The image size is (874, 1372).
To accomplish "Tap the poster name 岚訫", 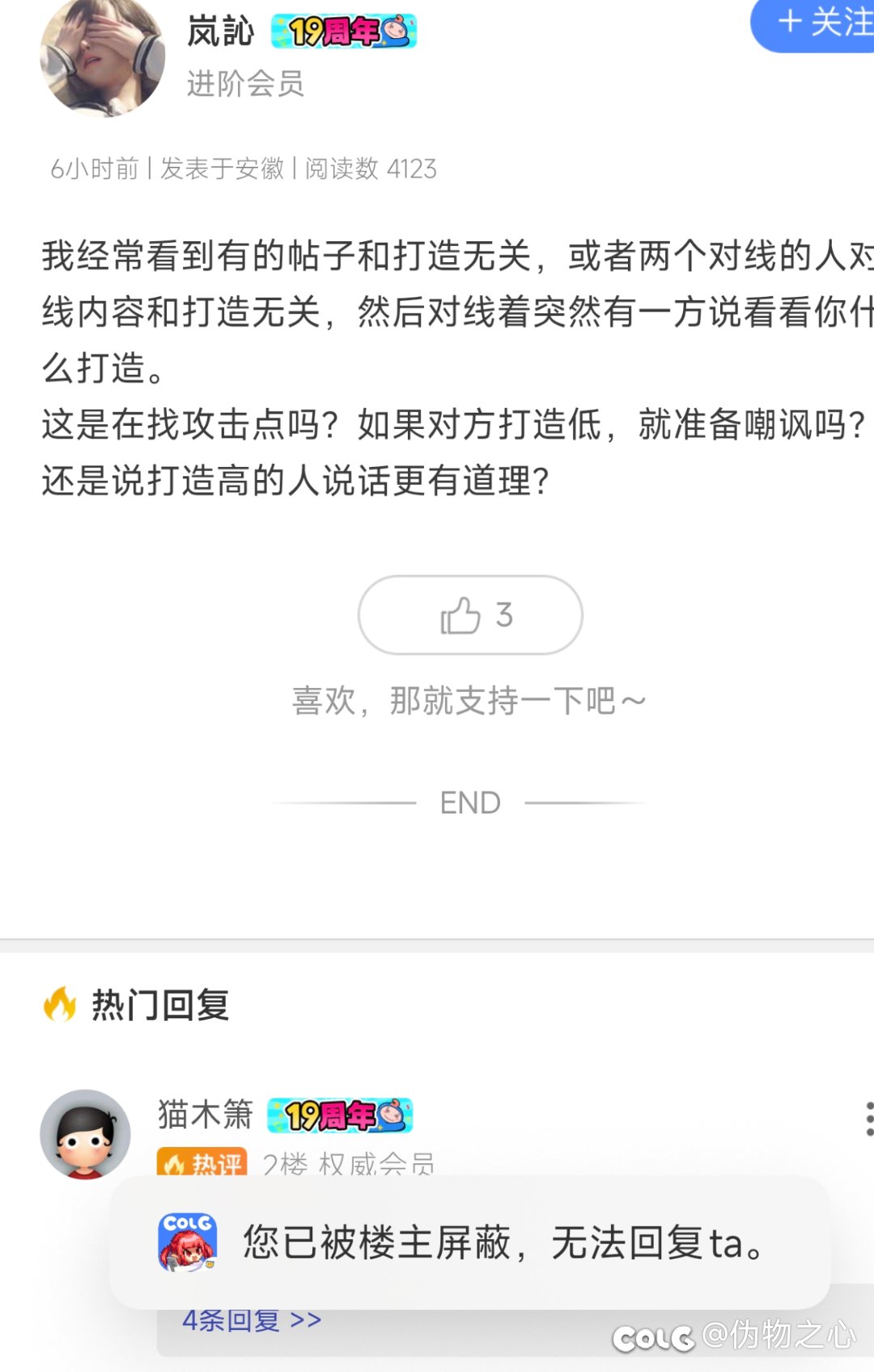I will tap(220, 32).
